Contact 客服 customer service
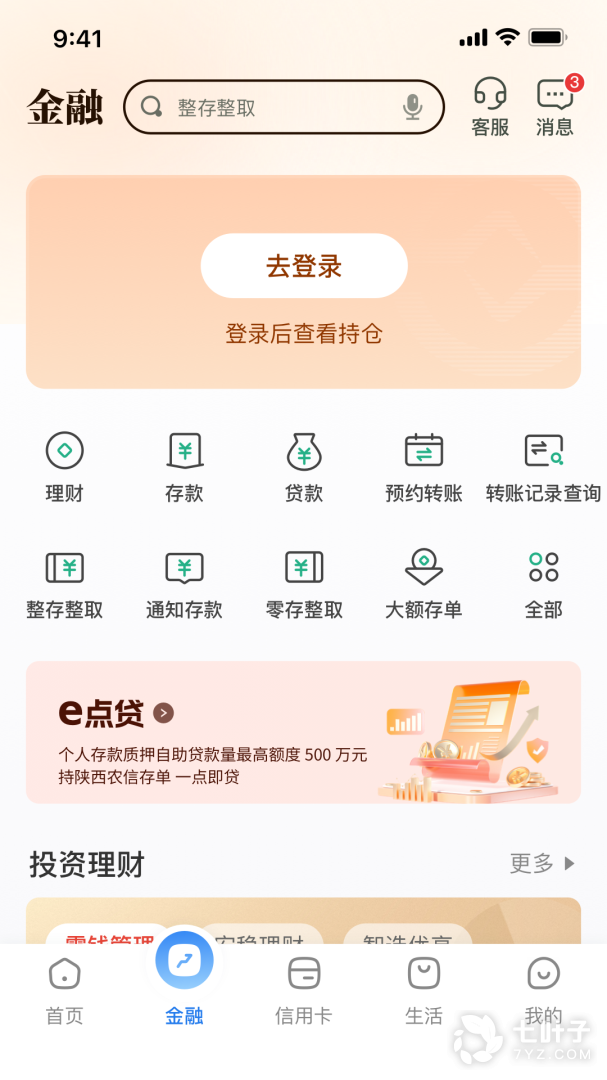This screenshot has width=607, height=1080. [x=490, y=107]
